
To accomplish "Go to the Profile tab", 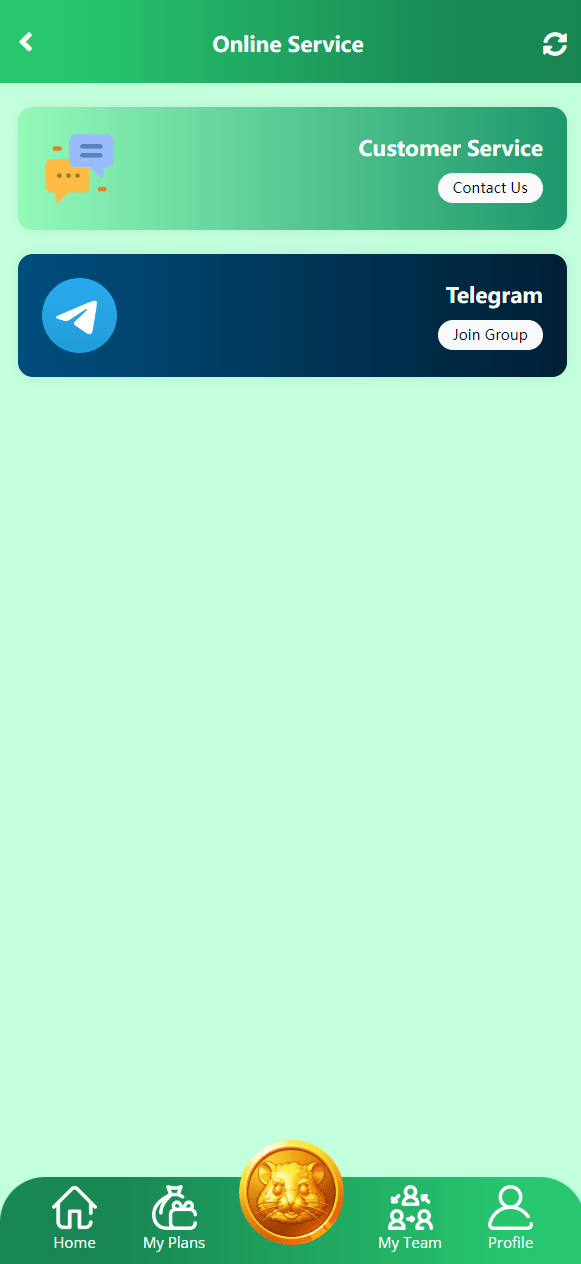I will point(510,1217).
